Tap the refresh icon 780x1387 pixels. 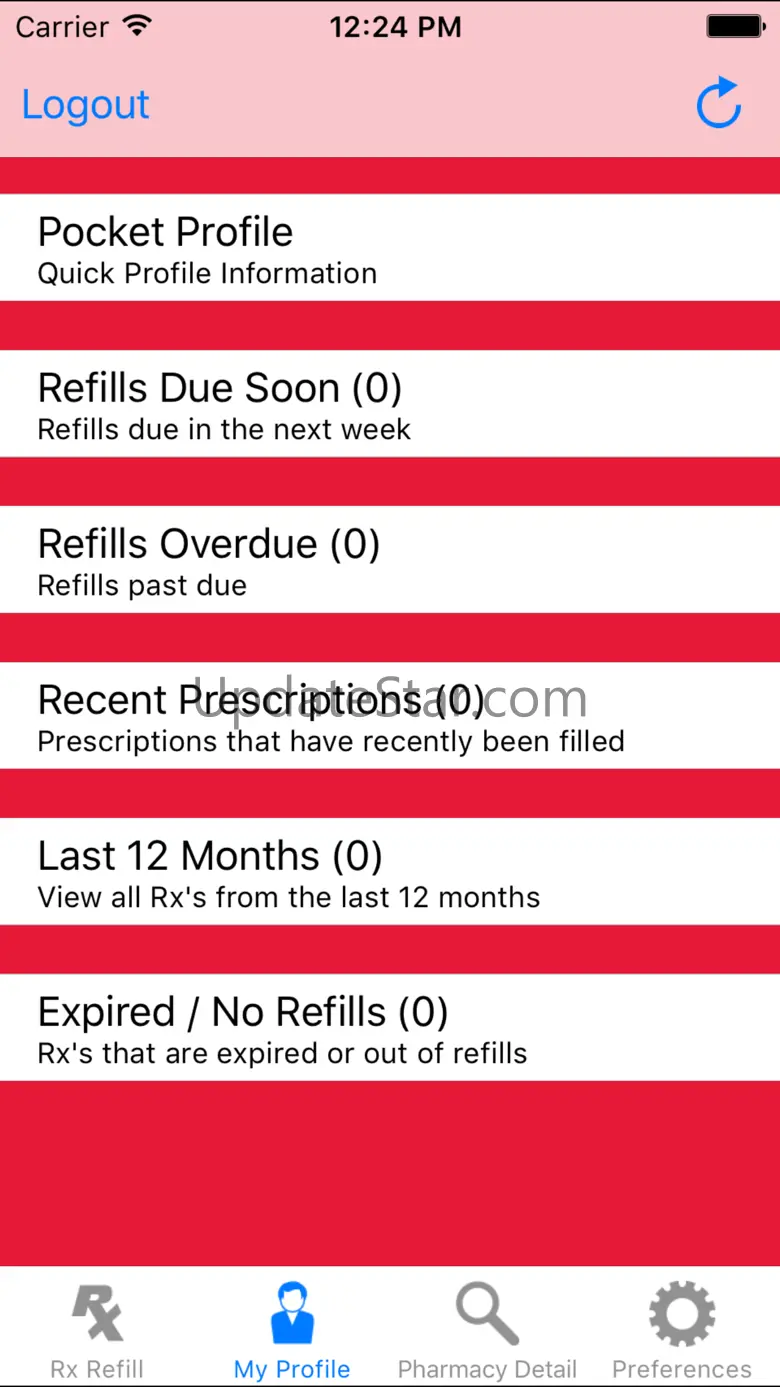(718, 104)
